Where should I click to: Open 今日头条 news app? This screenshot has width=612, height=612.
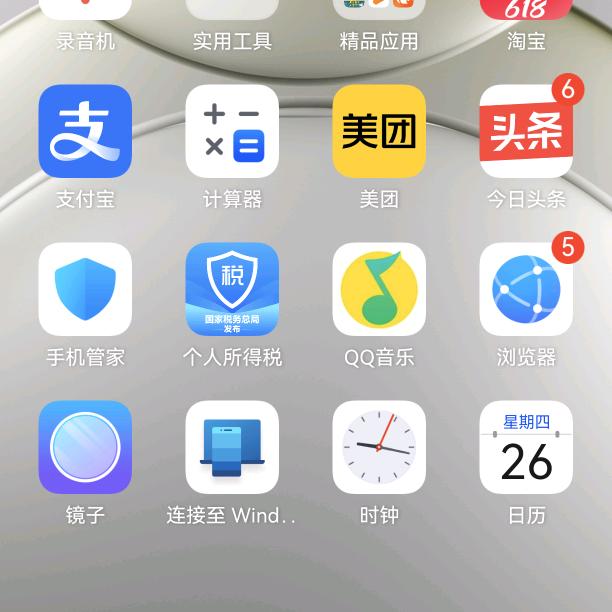(x=526, y=132)
